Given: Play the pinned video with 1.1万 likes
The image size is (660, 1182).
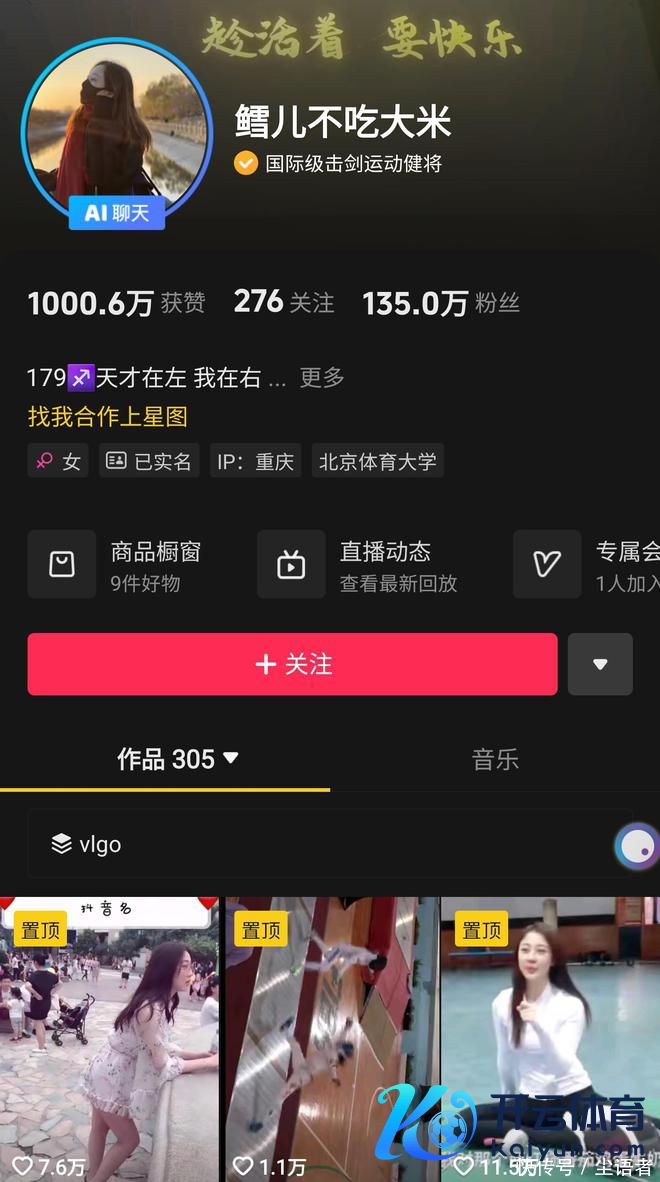Looking at the screenshot, I should (x=330, y=1040).
